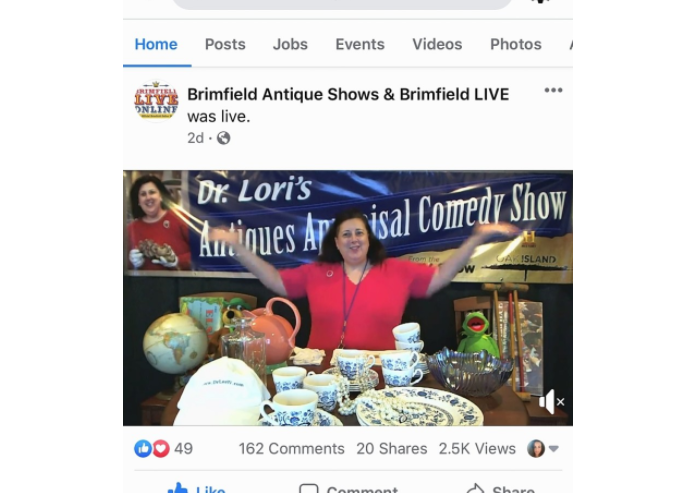The height and width of the screenshot is (493, 677).
Task: View the Photos tab
Action: tap(515, 44)
